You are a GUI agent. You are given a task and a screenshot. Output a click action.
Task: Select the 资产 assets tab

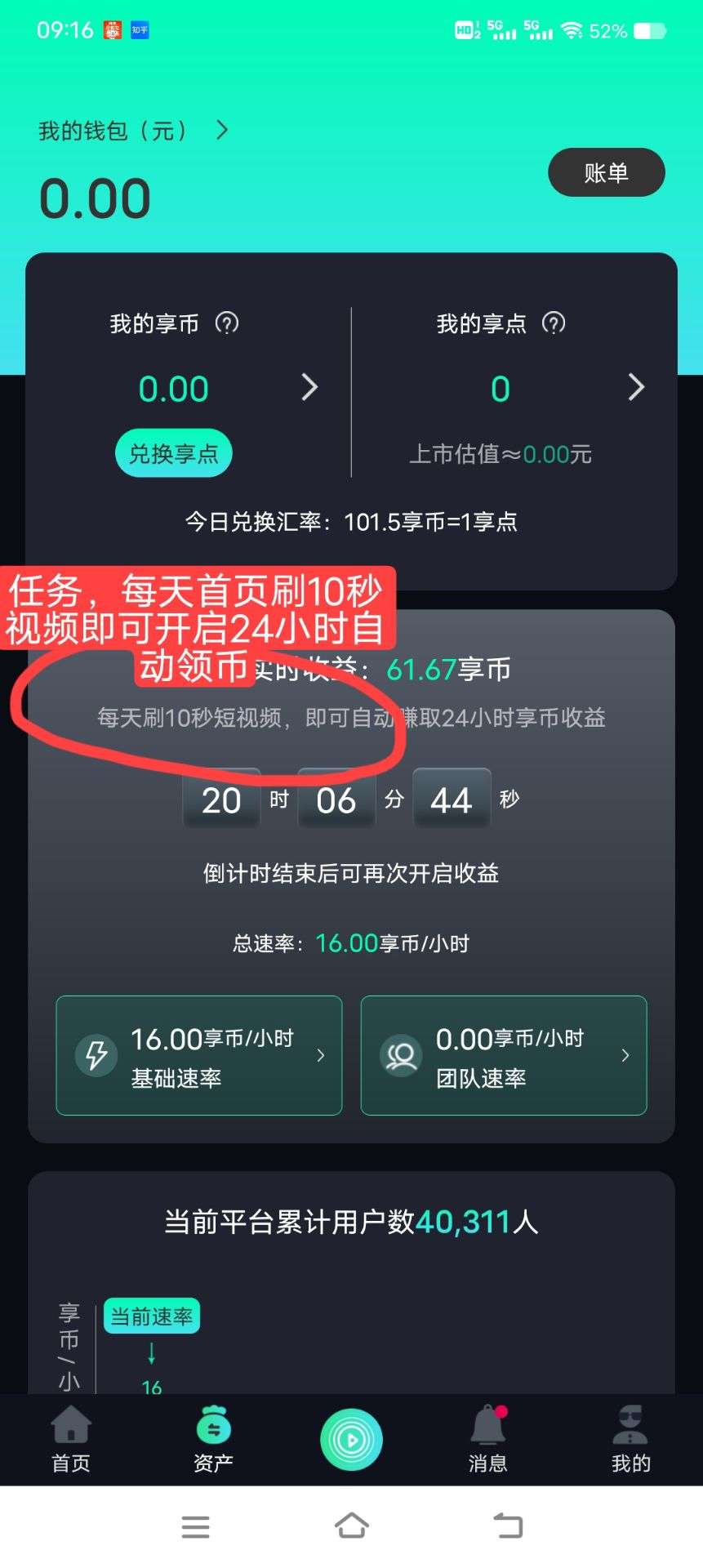[213, 1439]
